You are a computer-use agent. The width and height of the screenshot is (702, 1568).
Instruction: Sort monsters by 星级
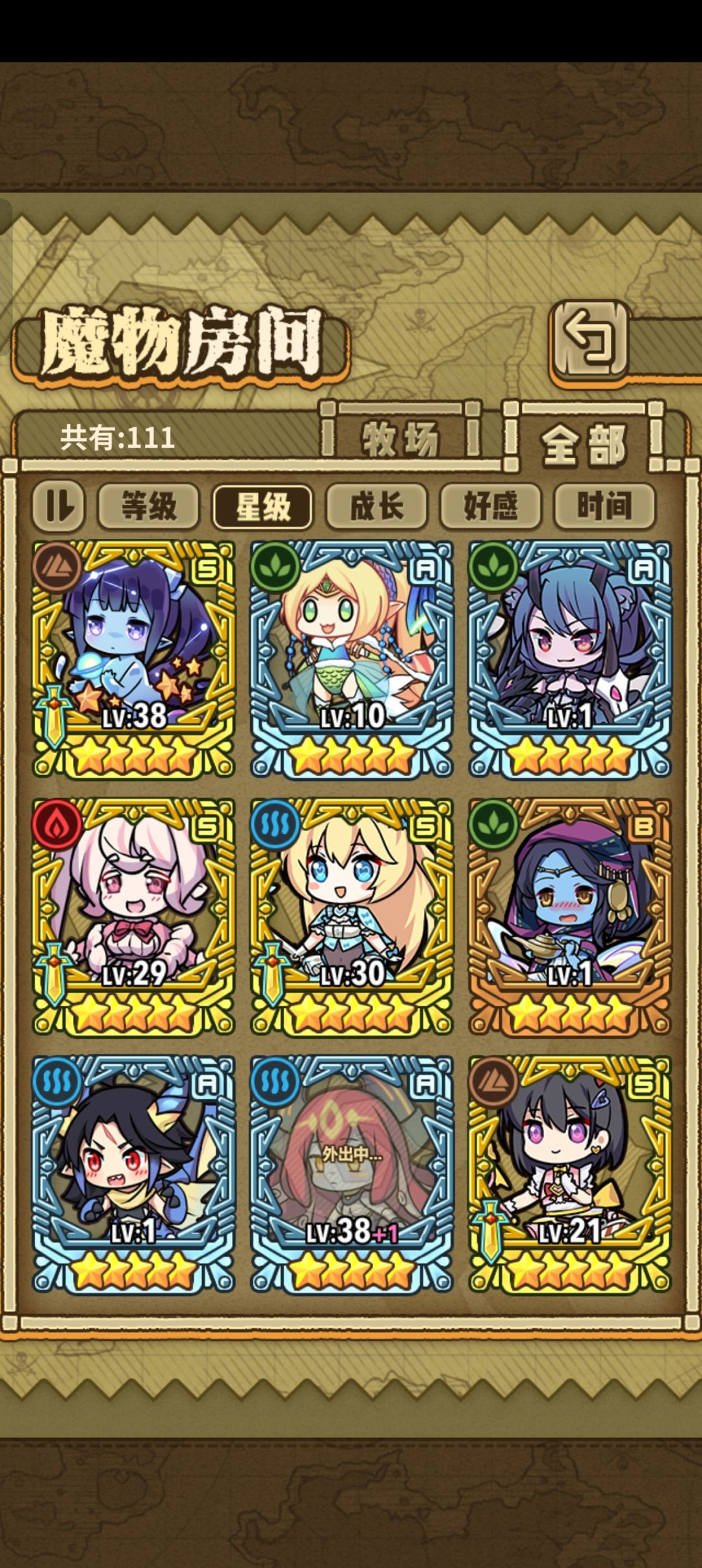point(263,506)
